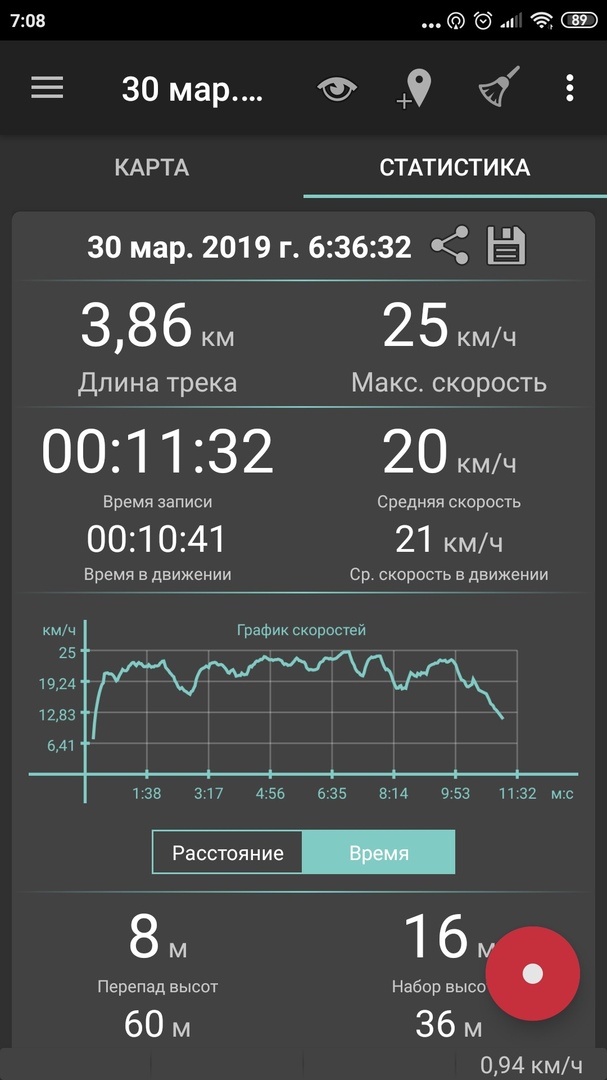
Task: Share the 30 мар. 2019 track
Action: [450, 246]
